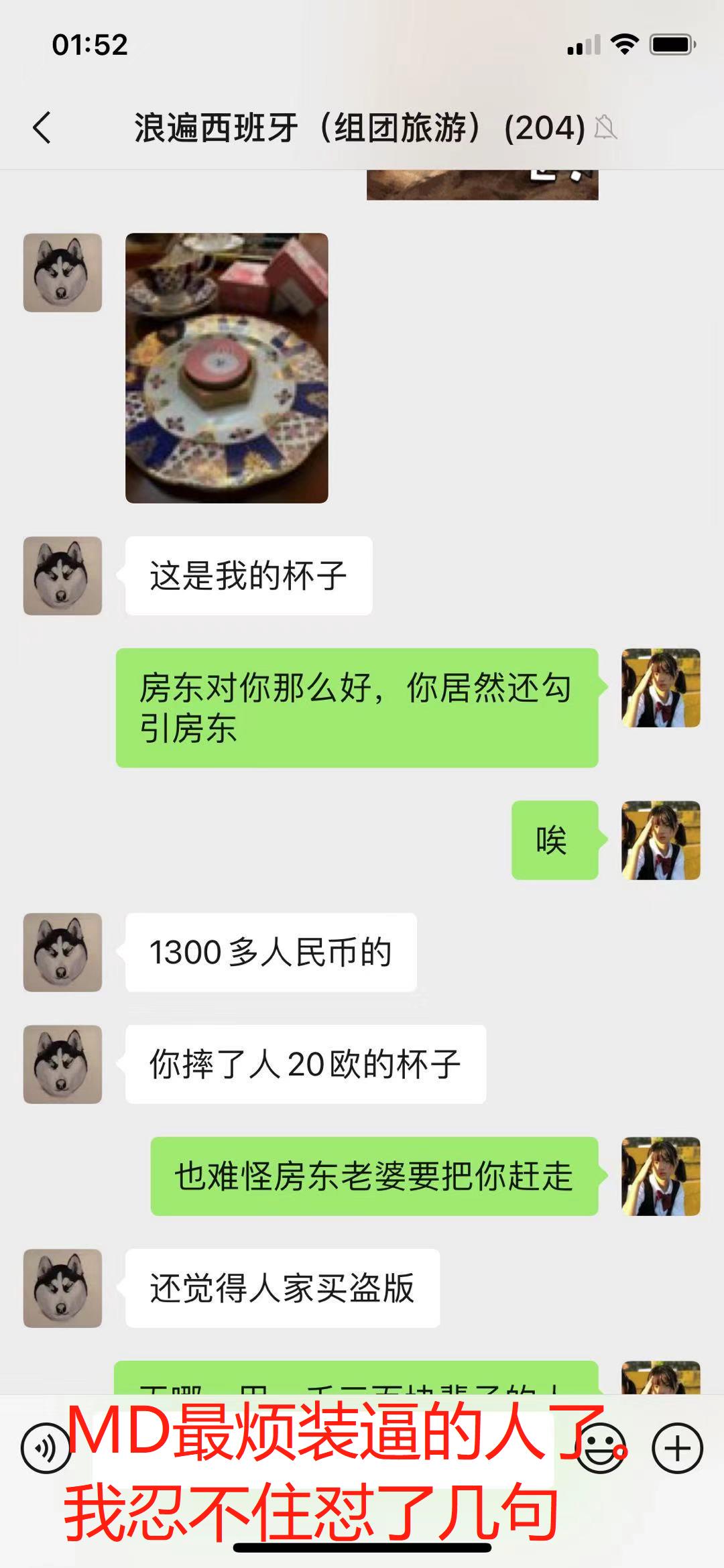Screen dimensions: 724x1568
Task: Open the plus attachment menu
Action: click(677, 1449)
